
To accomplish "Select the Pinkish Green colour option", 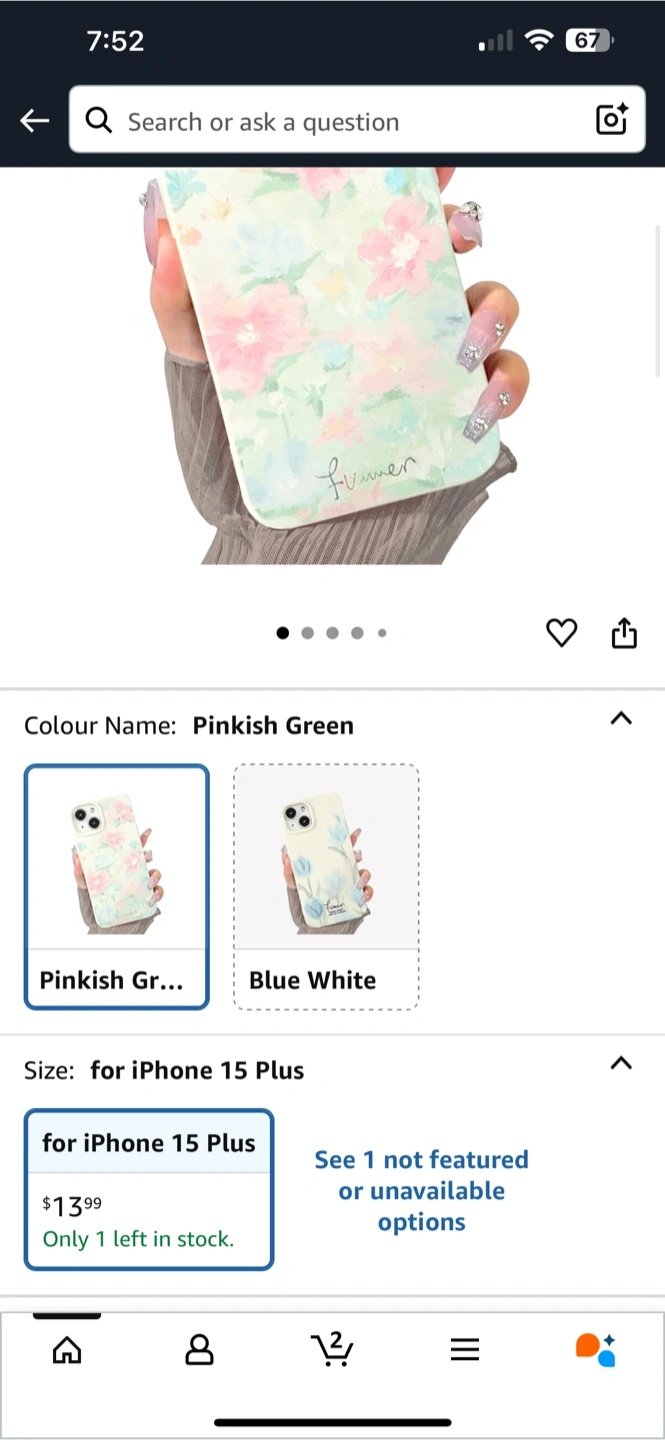I will 117,887.
